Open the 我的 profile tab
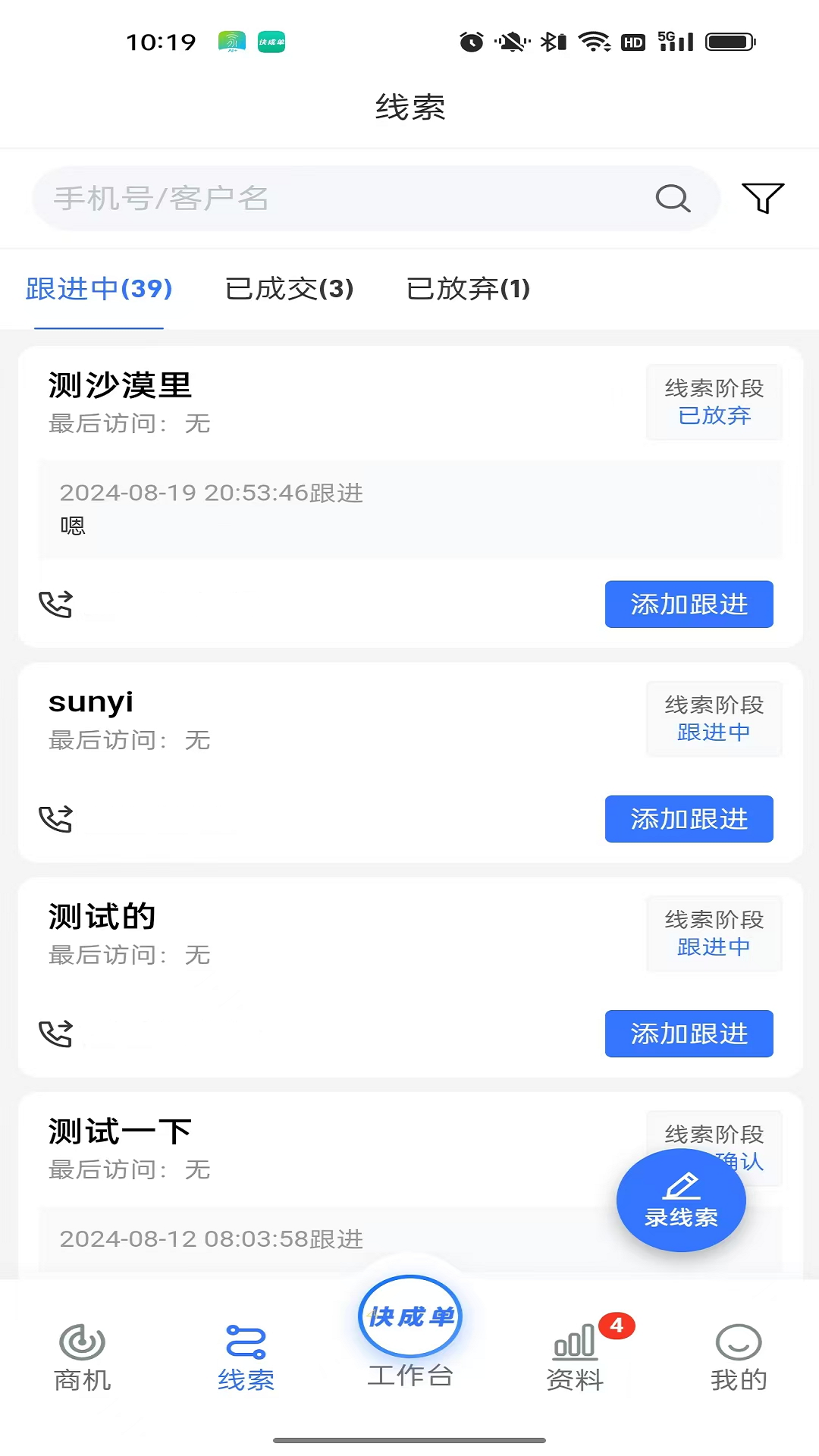This screenshot has height=1456, width=819. 739,1357
